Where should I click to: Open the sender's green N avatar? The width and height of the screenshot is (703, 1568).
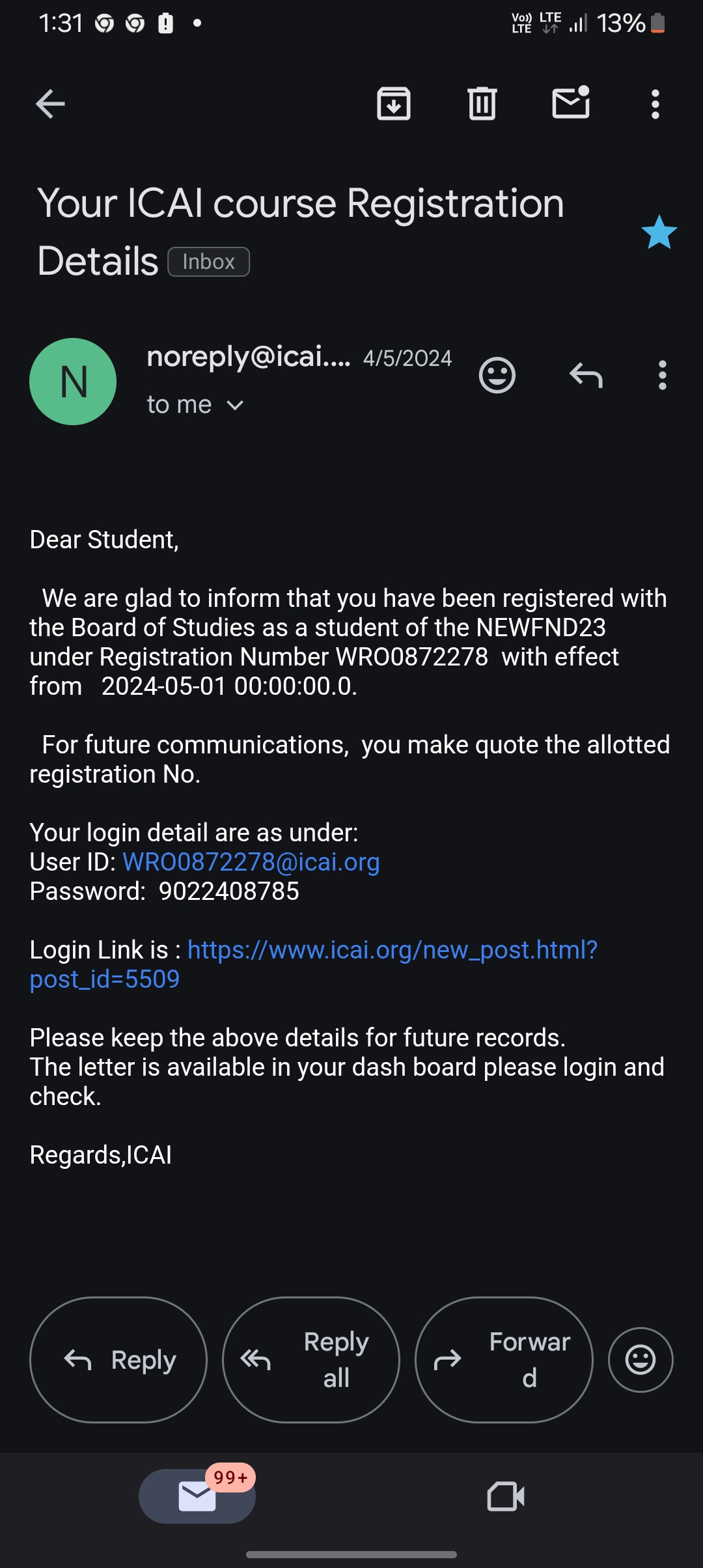[x=73, y=382]
